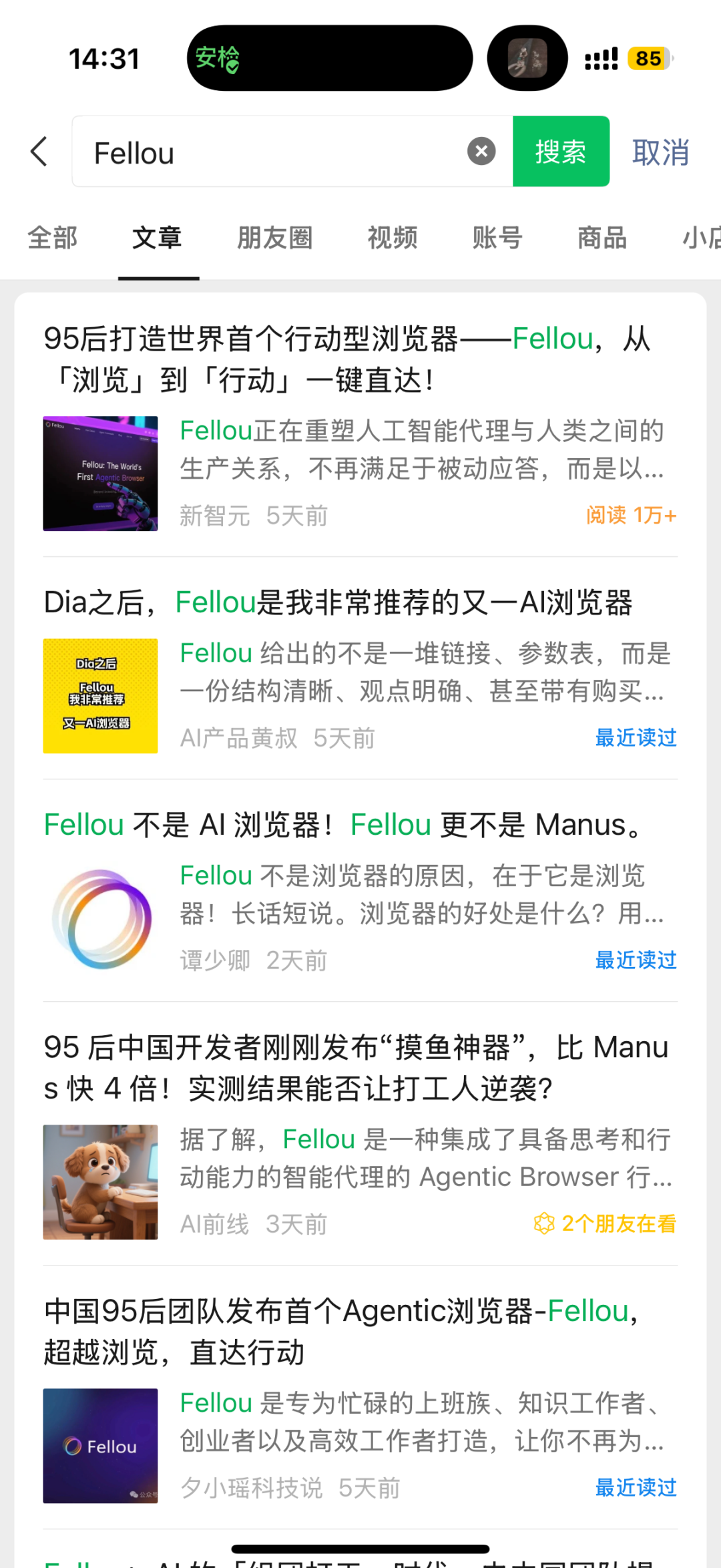Open the 夕小瑶科技说 article on Agentic浏览器
This screenshot has width=721, height=1568.
tap(342, 1331)
